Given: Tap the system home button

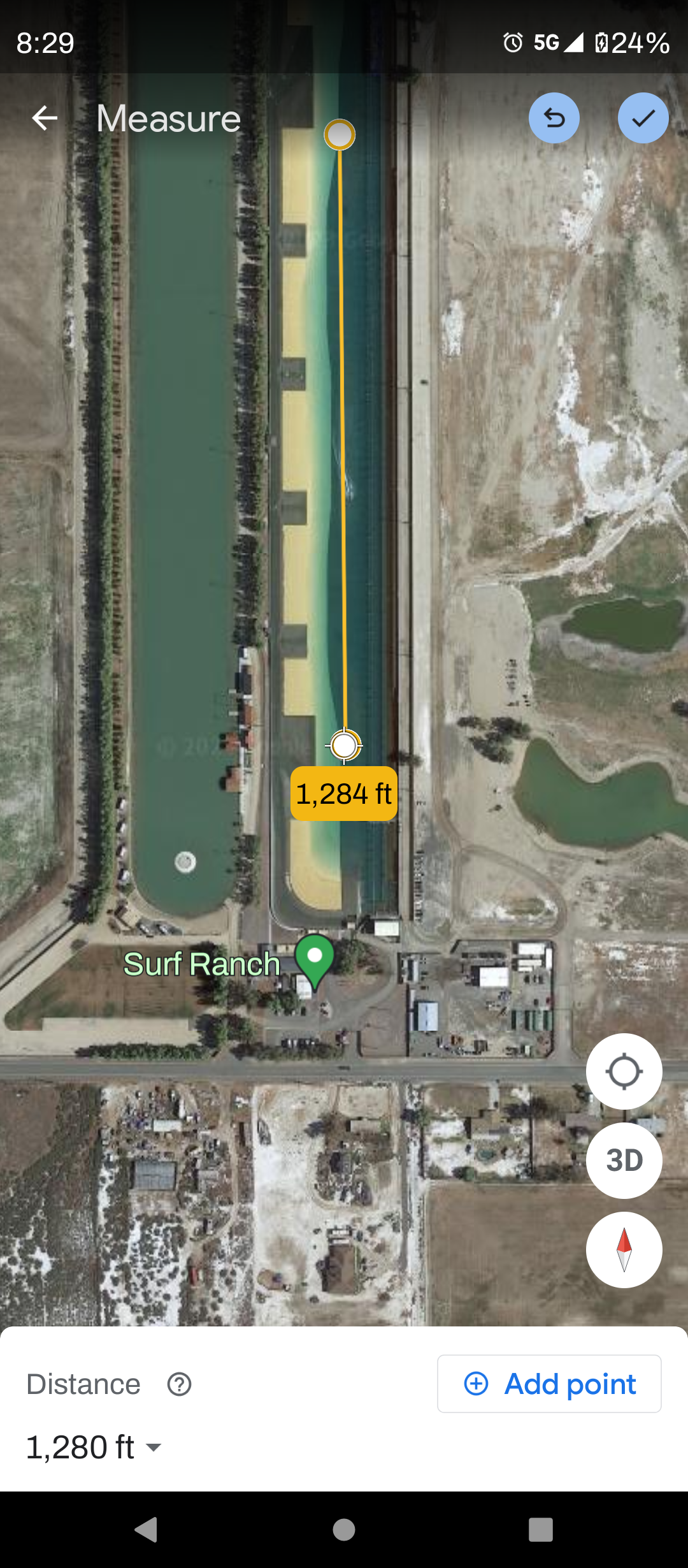Looking at the screenshot, I should (x=344, y=1530).
